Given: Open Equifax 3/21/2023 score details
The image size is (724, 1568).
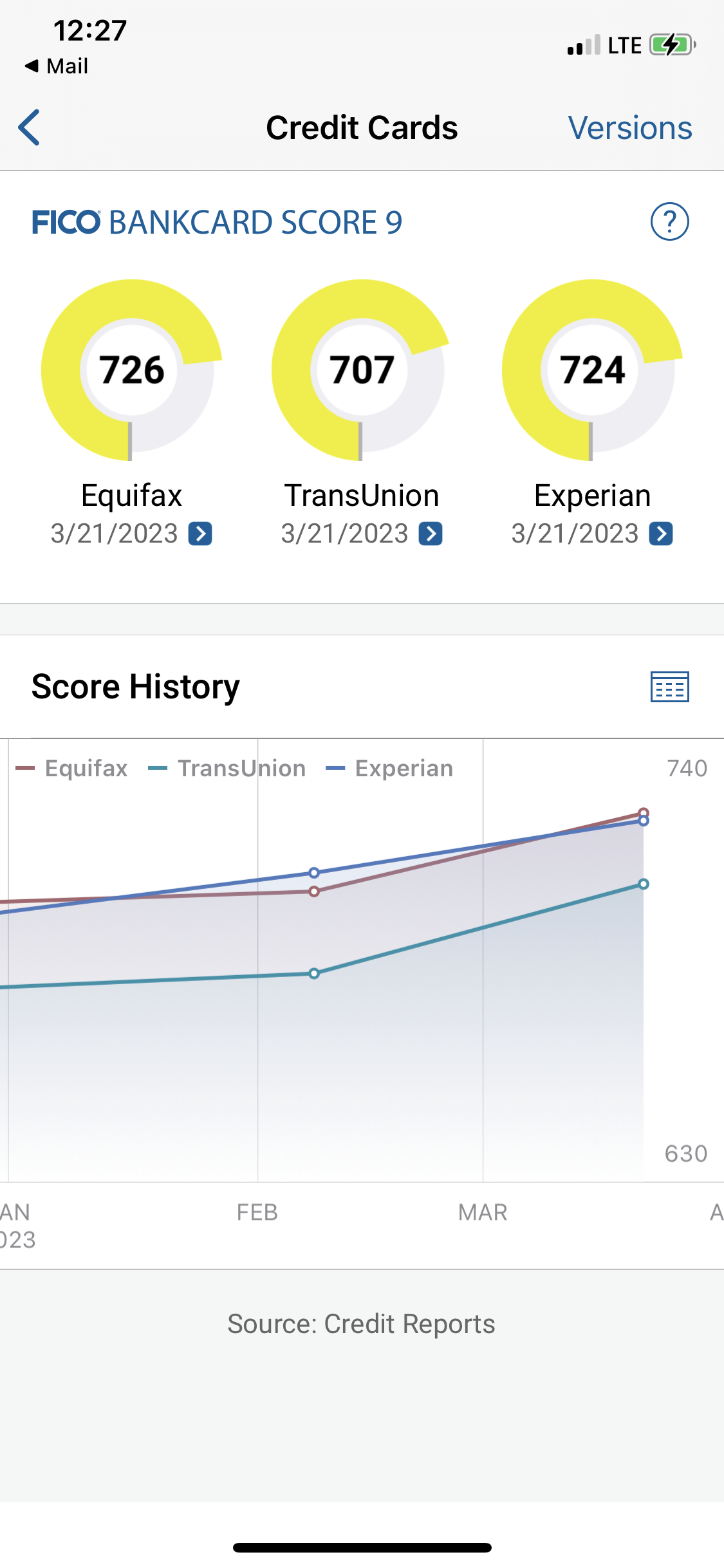Looking at the screenshot, I should (200, 534).
